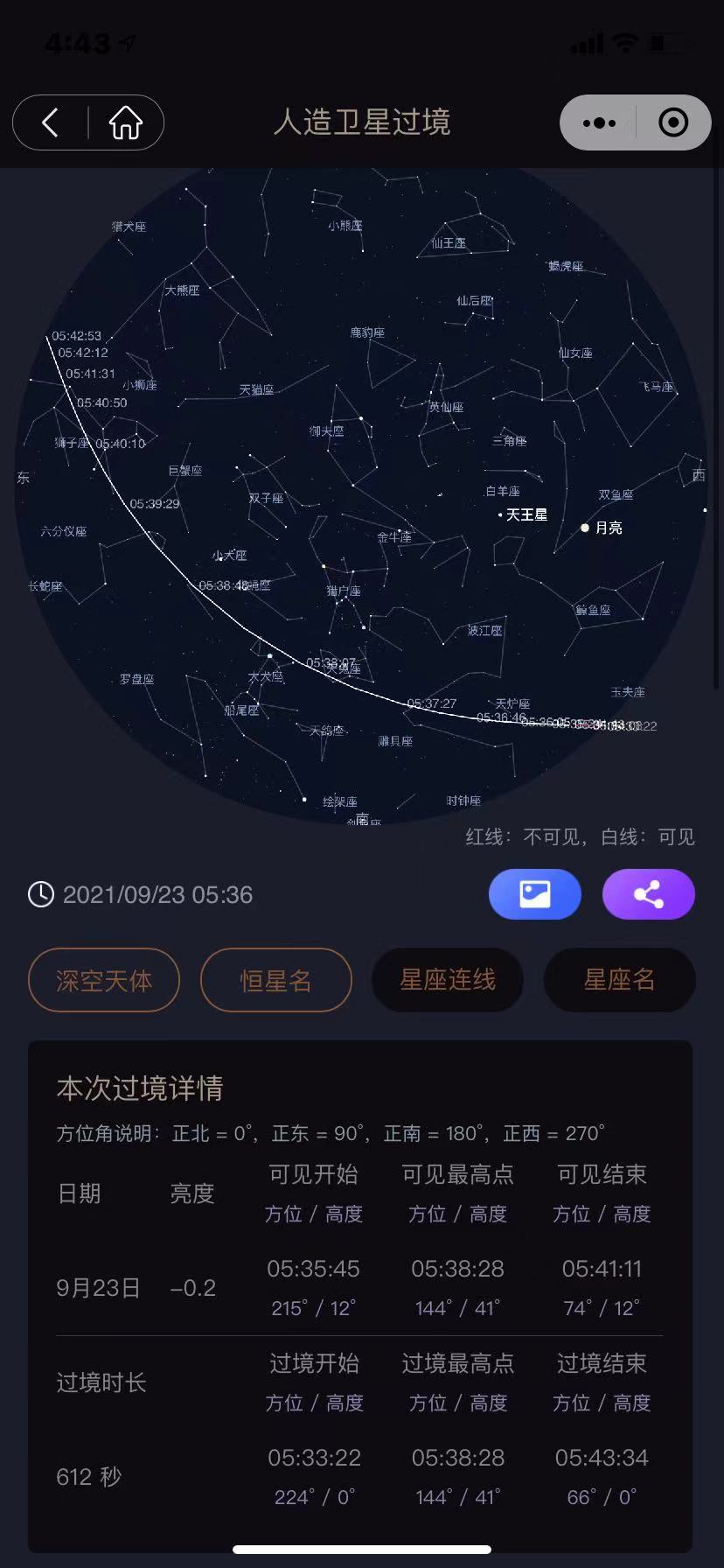
Task: Save the sky chart as image
Action: (534, 894)
